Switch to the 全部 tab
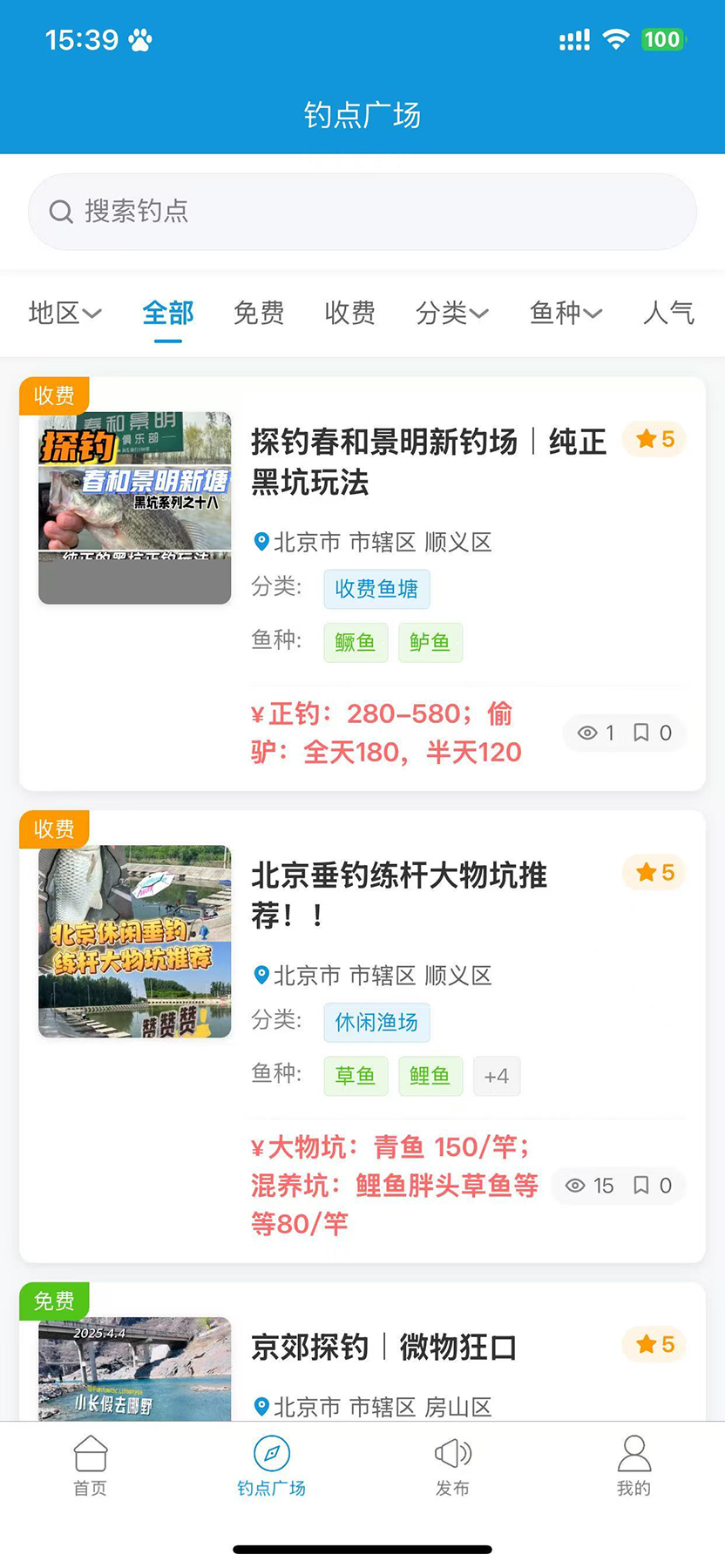Image resolution: width=725 pixels, height=1568 pixels. tap(166, 314)
